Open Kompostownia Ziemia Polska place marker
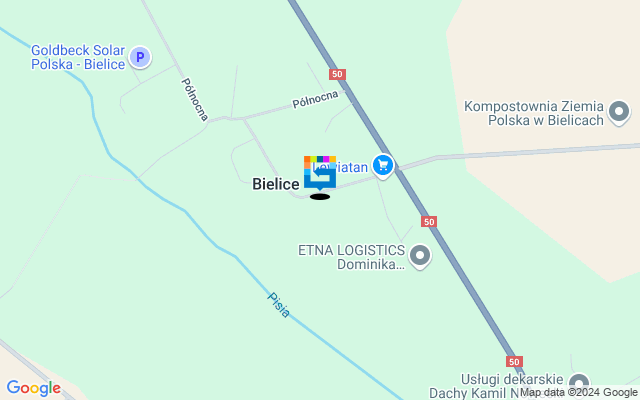This screenshot has height=400, width=640. 619,111
